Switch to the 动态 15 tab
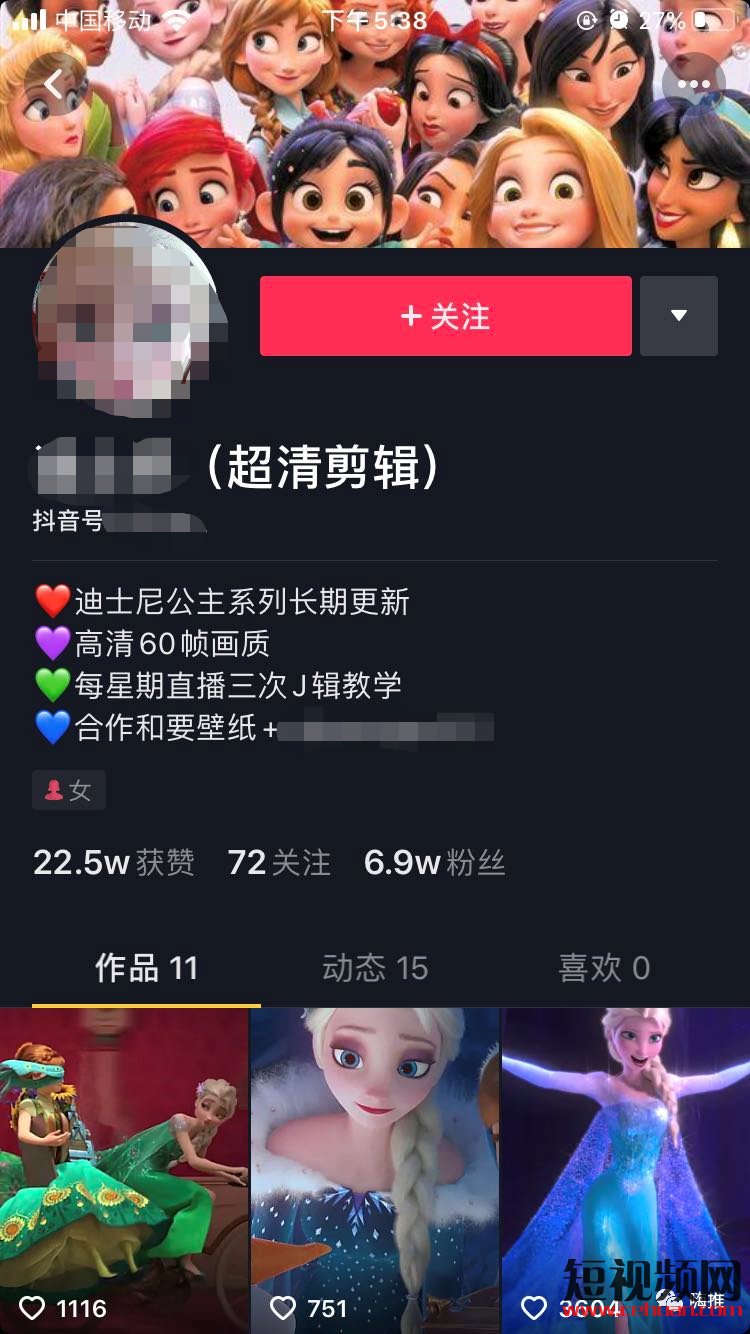 point(375,968)
